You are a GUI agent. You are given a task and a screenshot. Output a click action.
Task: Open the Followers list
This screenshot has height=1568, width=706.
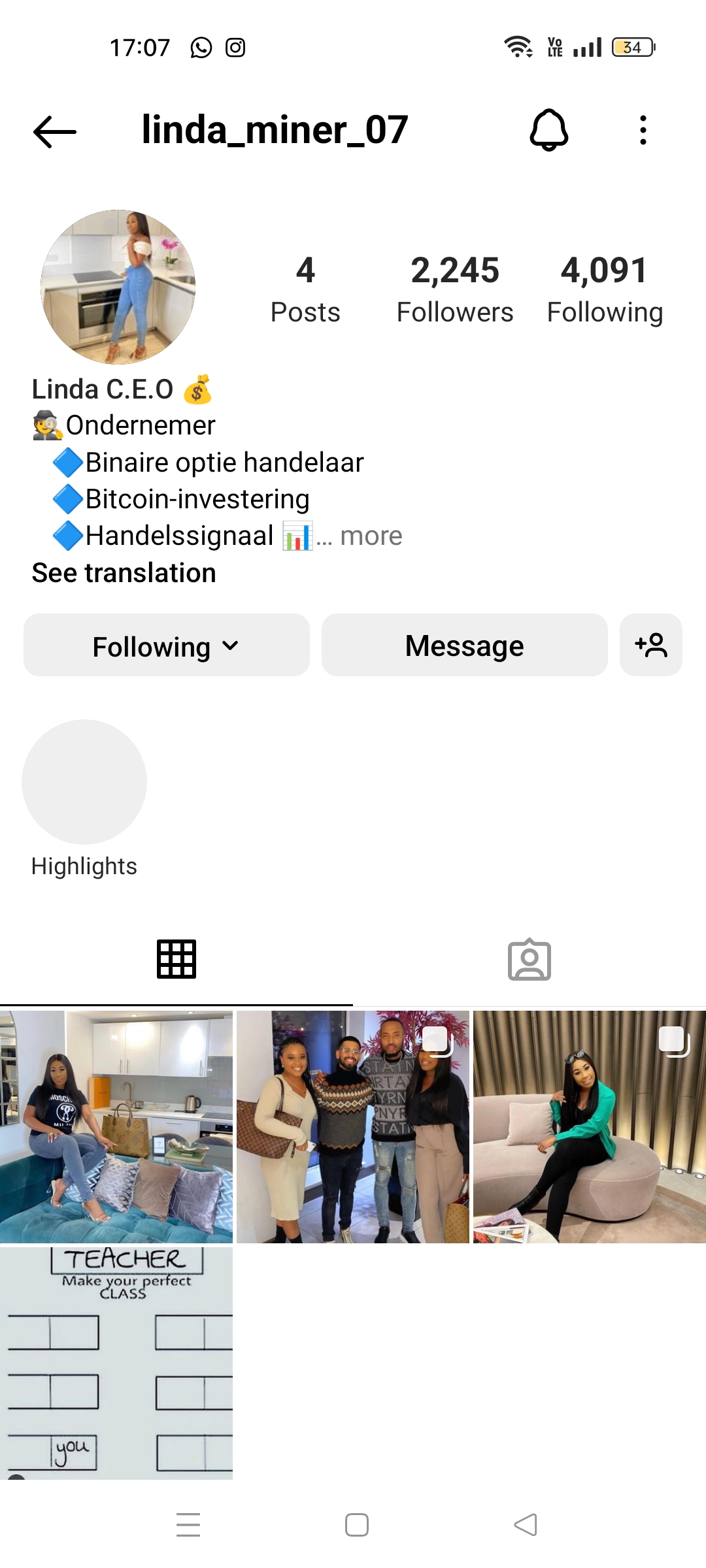455,289
